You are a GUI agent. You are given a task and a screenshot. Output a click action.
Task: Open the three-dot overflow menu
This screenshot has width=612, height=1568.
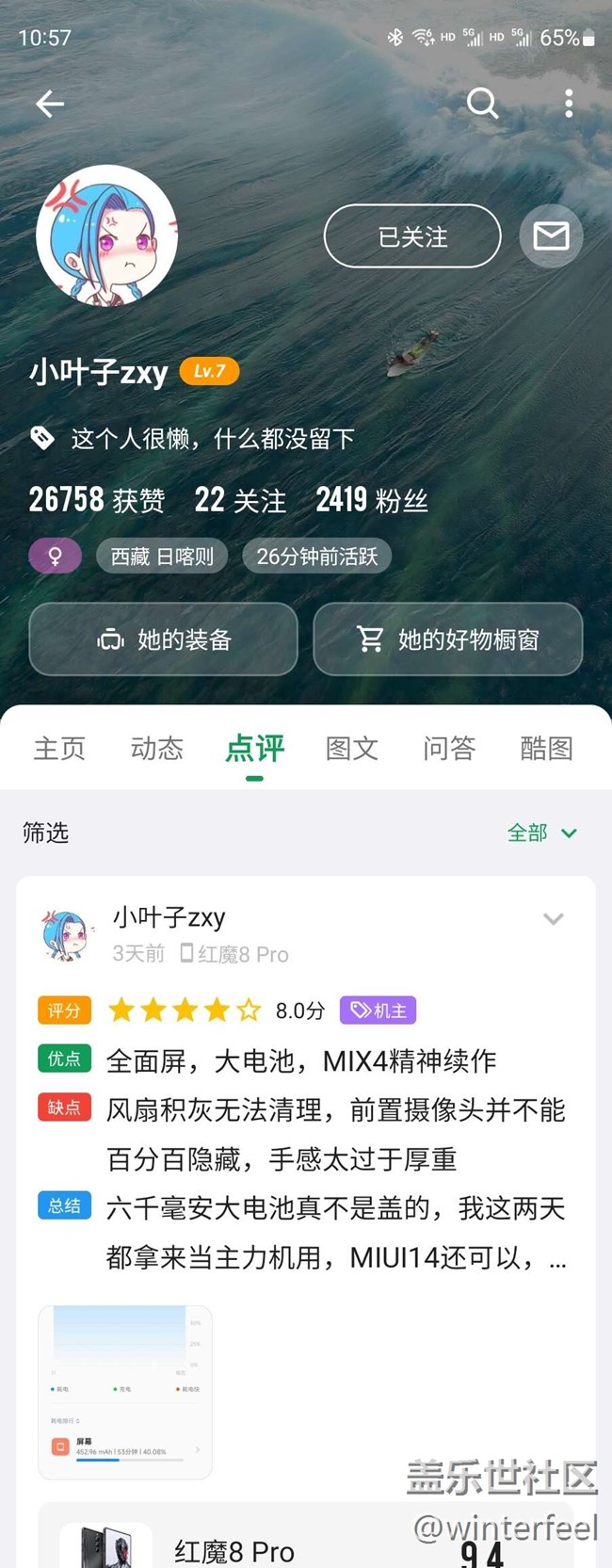[569, 104]
